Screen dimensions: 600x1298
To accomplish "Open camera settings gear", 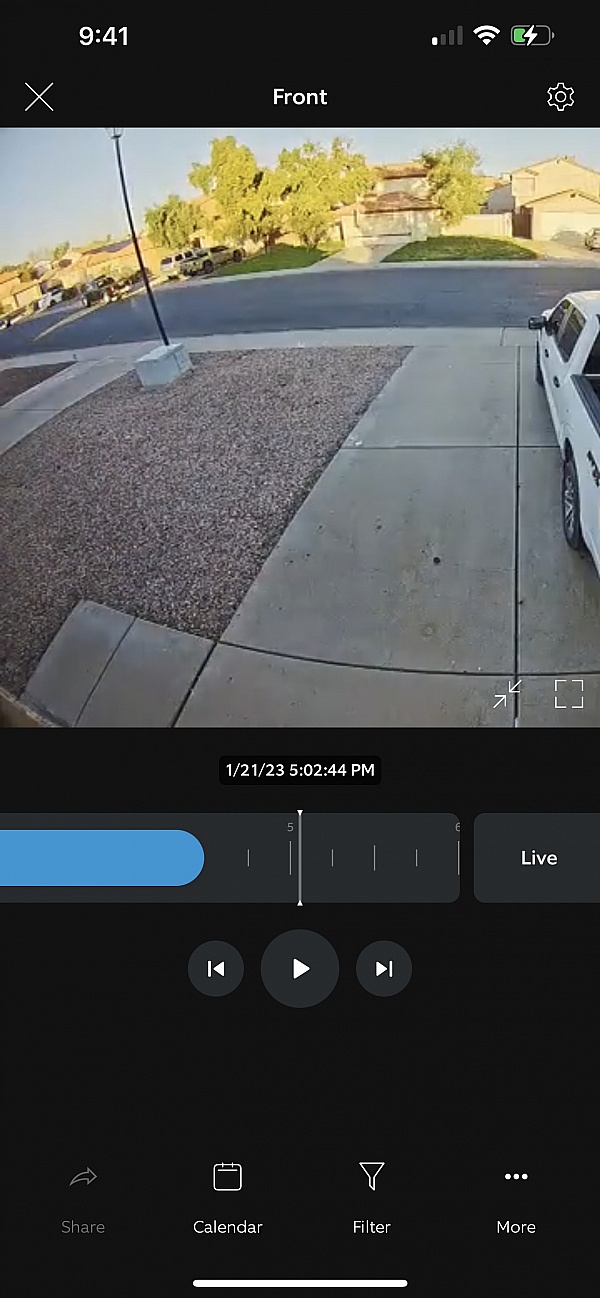I will pyautogui.click(x=560, y=97).
